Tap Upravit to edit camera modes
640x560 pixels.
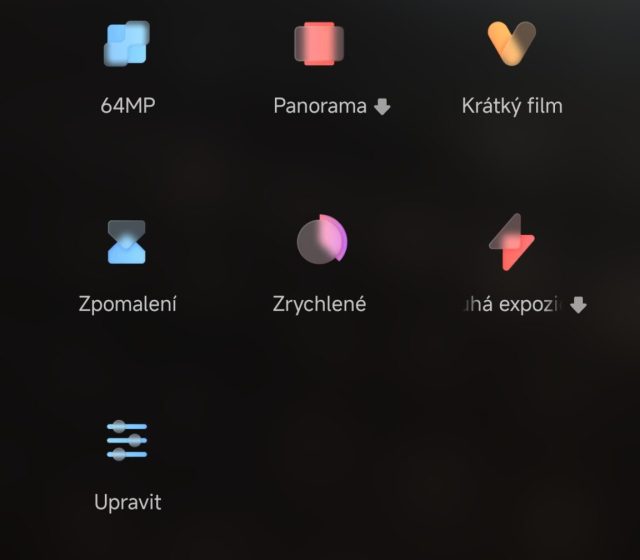(x=127, y=442)
